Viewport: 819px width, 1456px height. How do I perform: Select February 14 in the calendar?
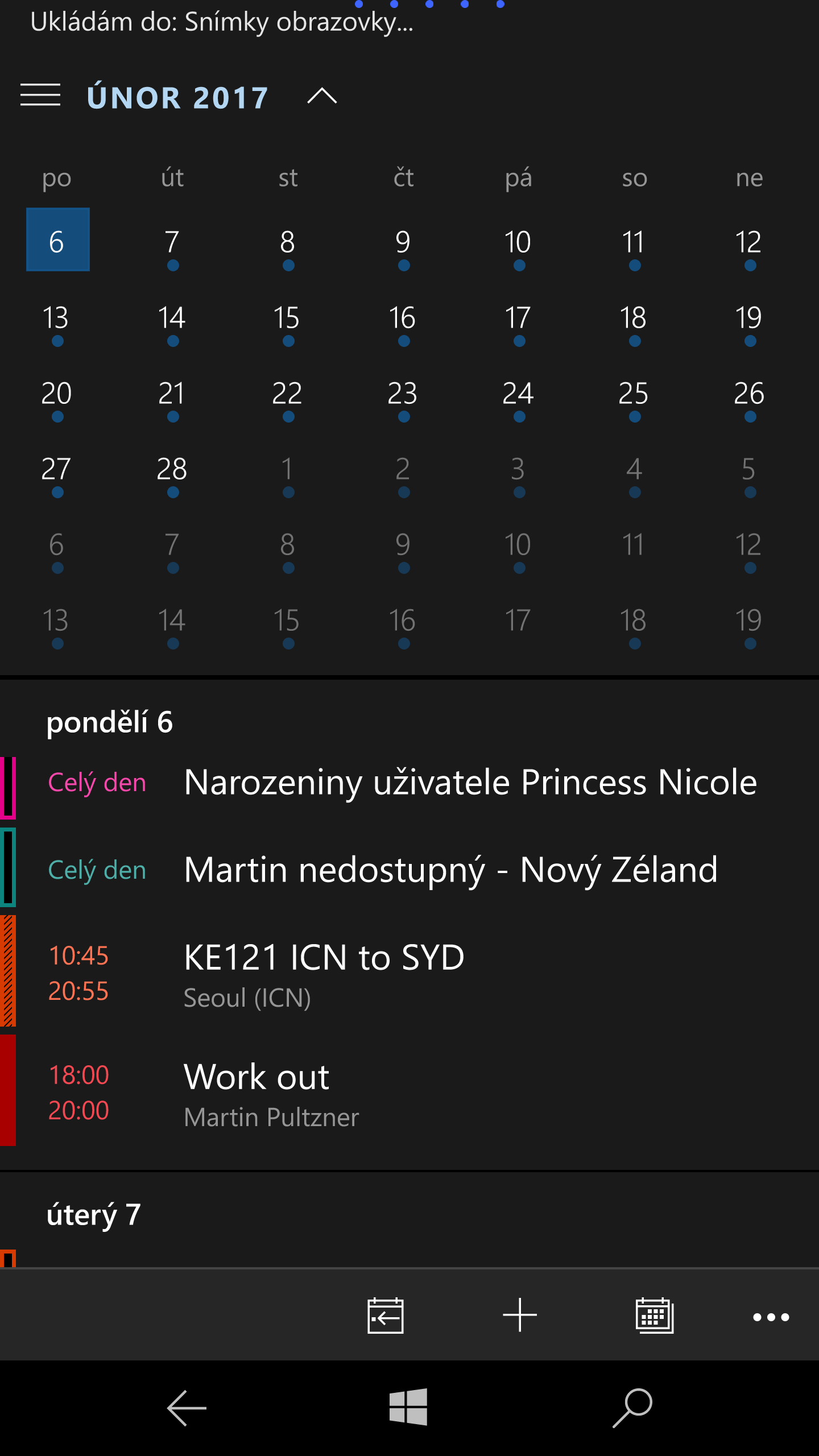[x=172, y=322]
